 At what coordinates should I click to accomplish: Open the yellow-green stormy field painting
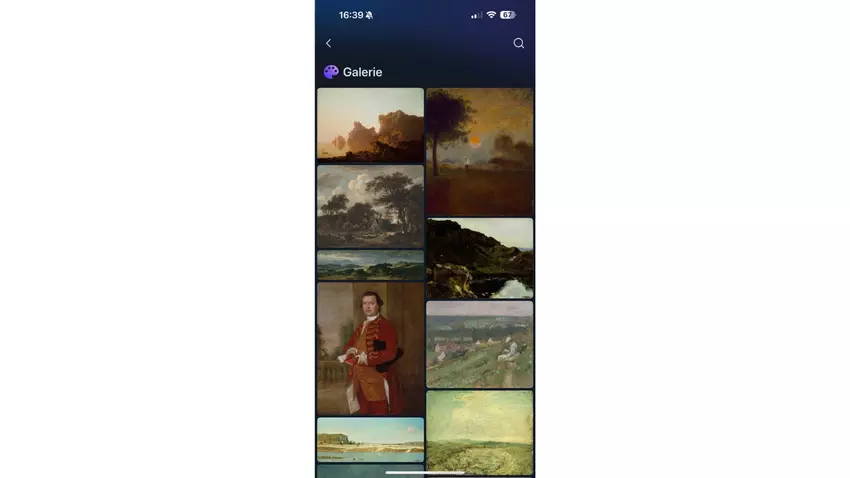pyautogui.click(x=479, y=432)
